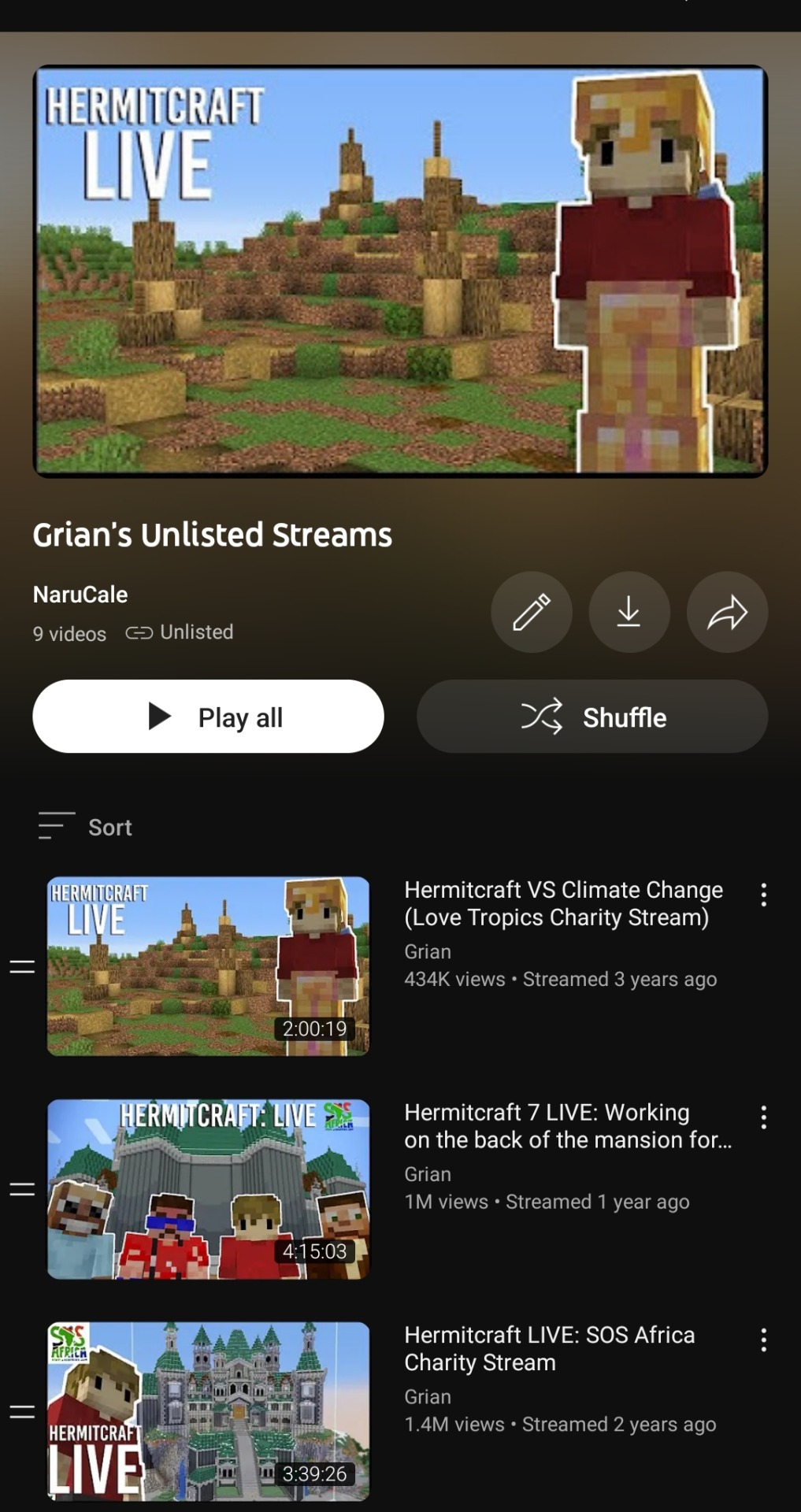Screen dimensions: 801x1512
Task: Open Hermitcraft LIVE: SOS Africa Charity Stream
Action: tap(208, 1411)
